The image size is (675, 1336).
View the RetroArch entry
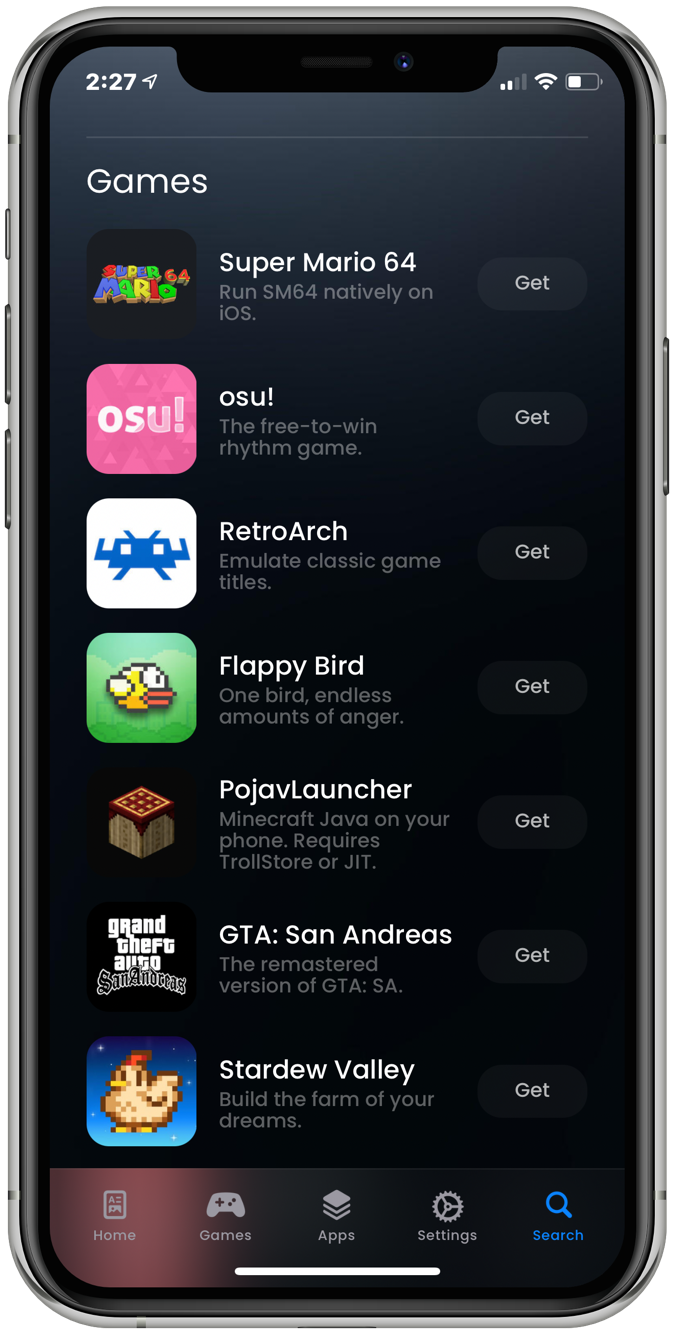click(283, 531)
